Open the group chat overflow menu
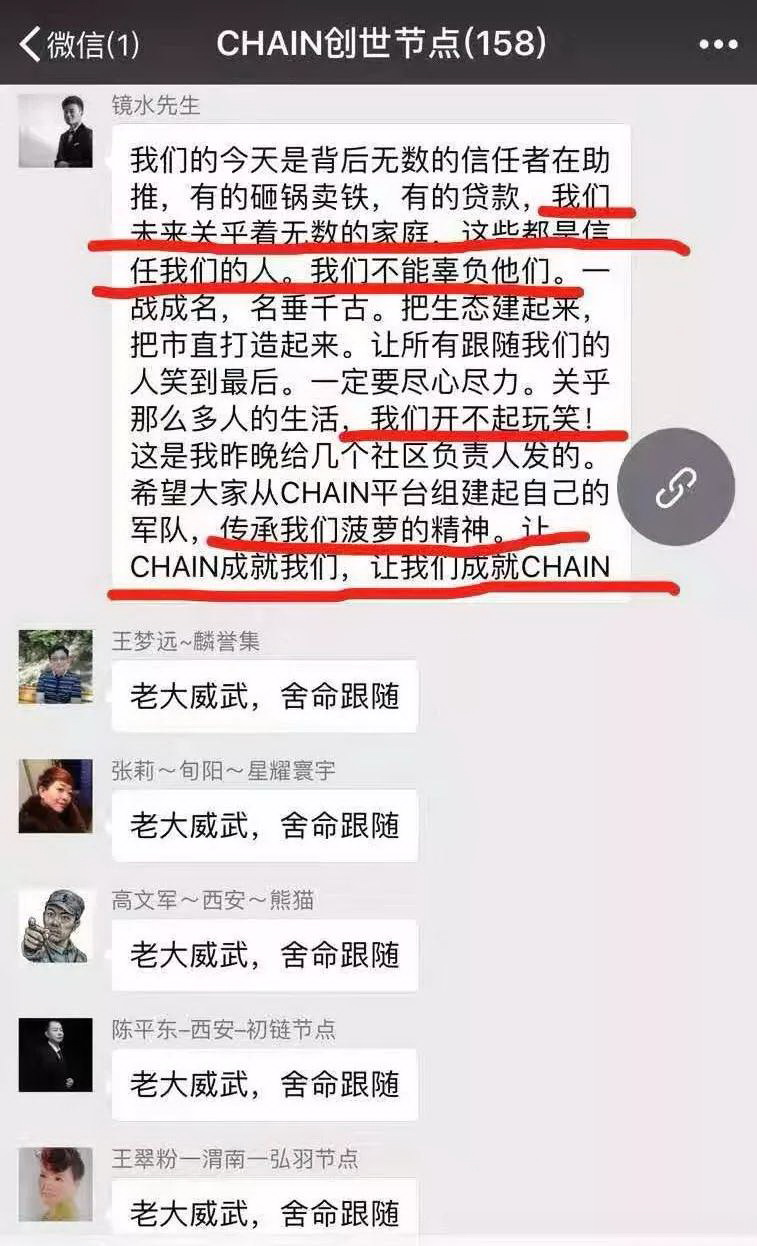This screenshot has width=757, height=1246. [x=717, y=45]
